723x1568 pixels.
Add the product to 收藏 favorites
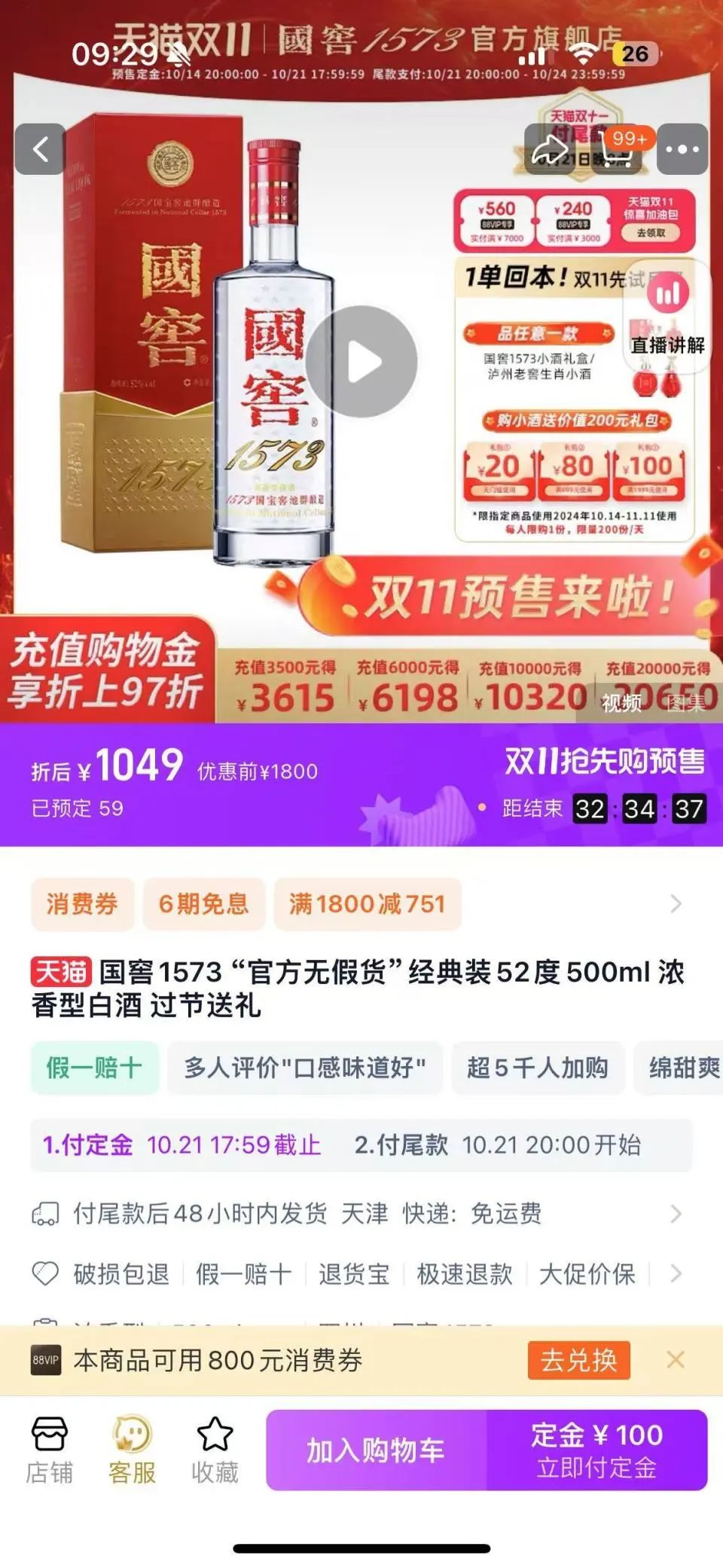215,1450
